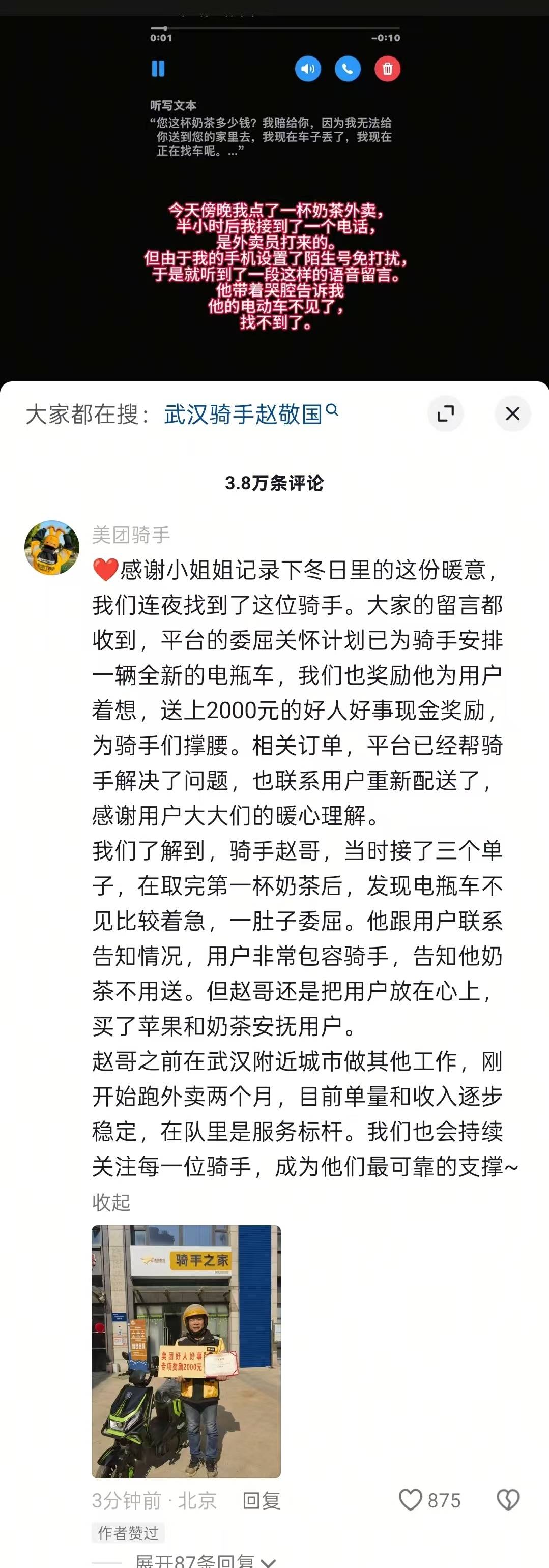The height and width of the screenshot is (1568, 549).
Task: Collapse the comment with 收起
Action: 111,1202
